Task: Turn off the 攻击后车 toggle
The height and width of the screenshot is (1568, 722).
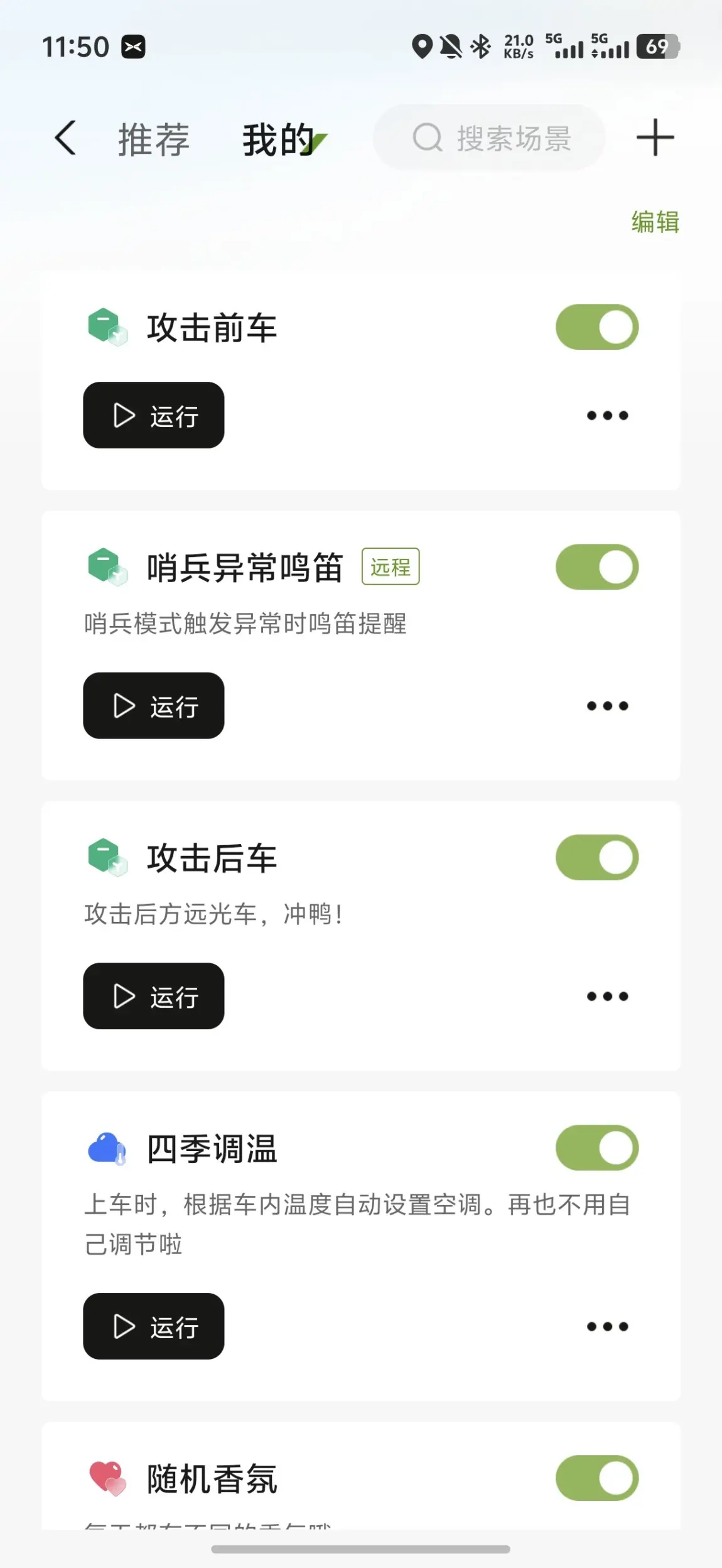Action: coord(596,857)
